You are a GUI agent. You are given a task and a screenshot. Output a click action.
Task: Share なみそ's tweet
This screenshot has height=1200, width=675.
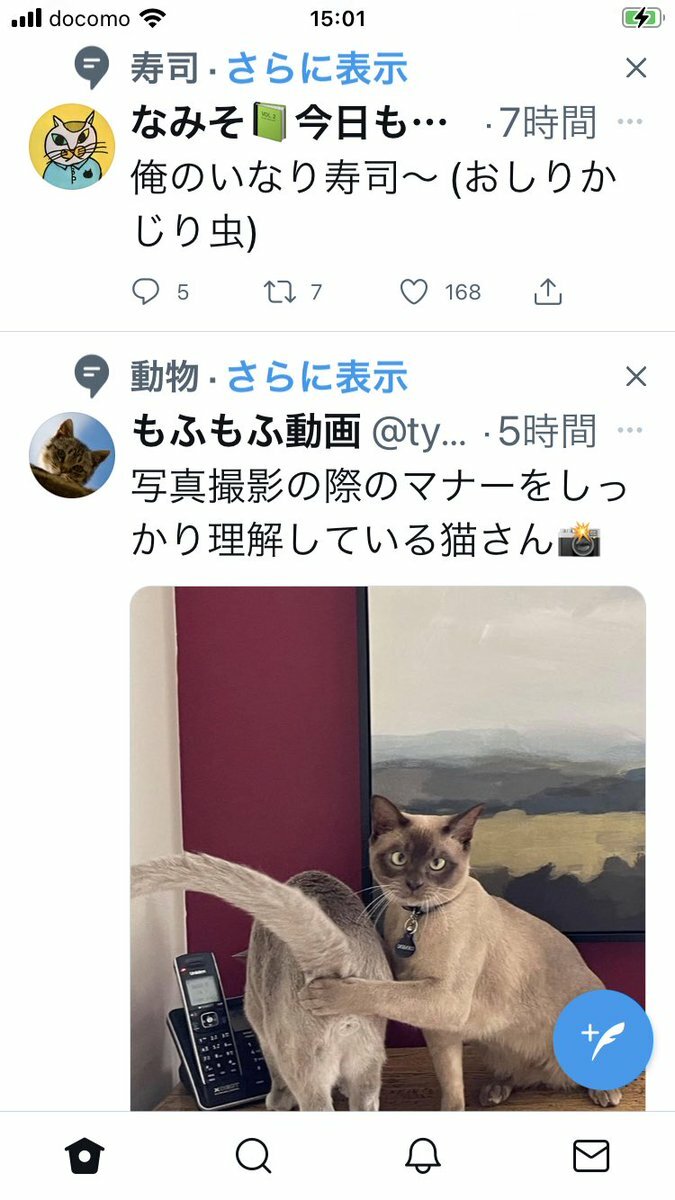[x=548, y=292]
